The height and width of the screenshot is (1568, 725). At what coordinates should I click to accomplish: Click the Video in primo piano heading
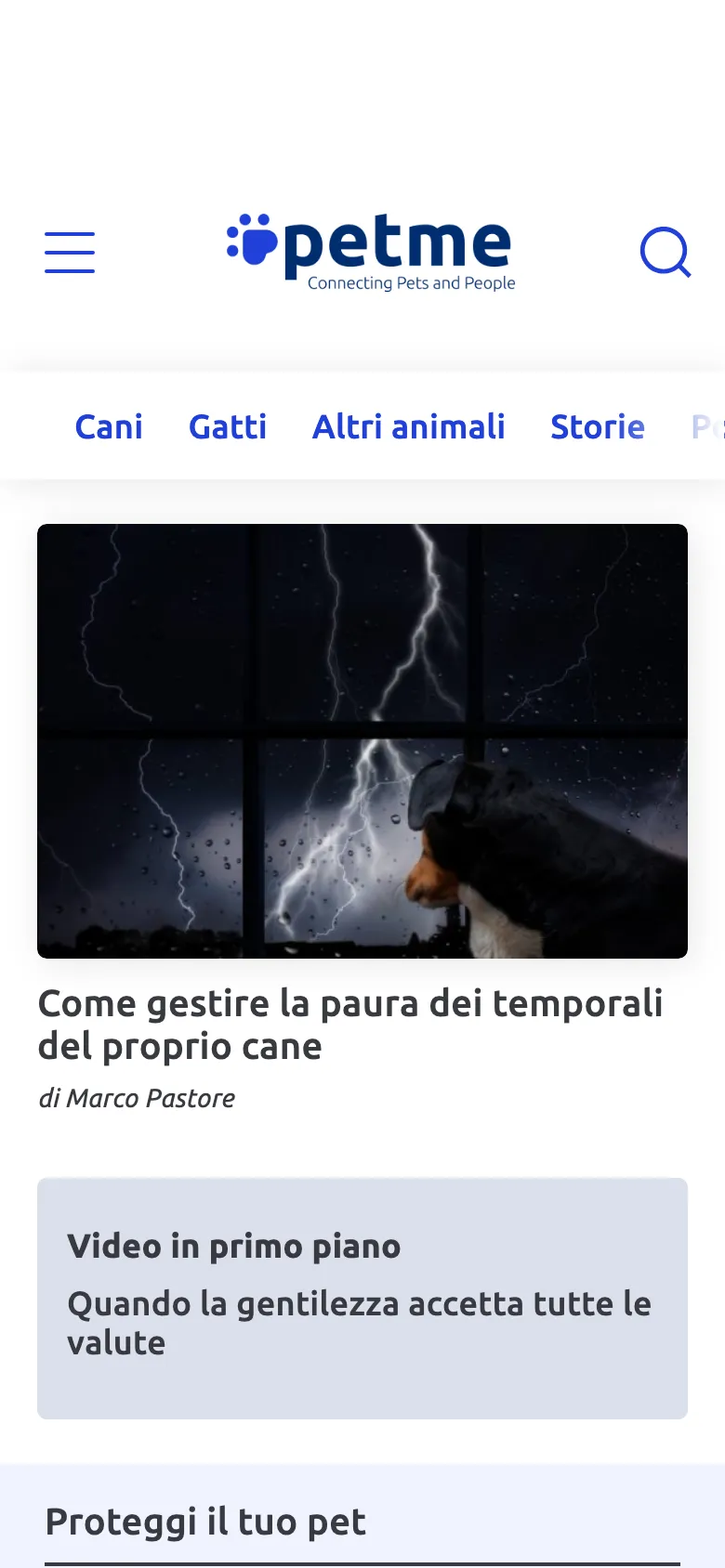coord(233,1247)
